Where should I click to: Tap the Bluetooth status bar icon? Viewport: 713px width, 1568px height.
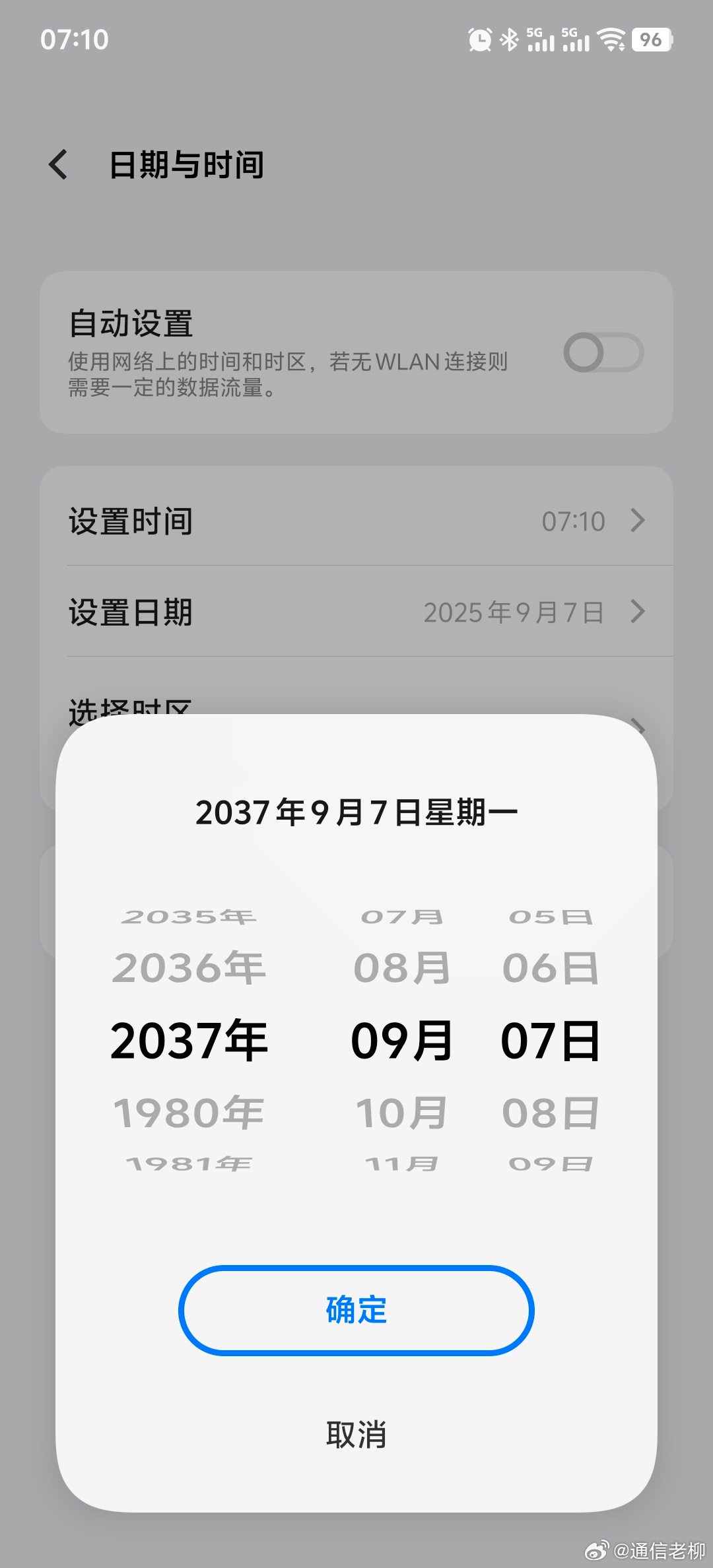coord(509,40)
